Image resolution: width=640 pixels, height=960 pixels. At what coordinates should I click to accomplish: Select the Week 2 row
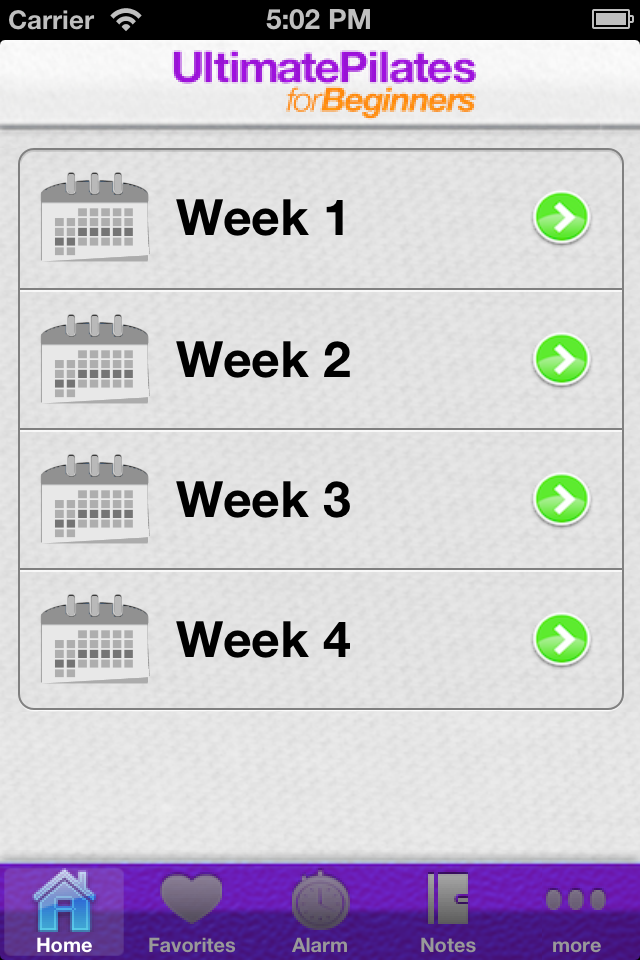click(x=320, y=359)
